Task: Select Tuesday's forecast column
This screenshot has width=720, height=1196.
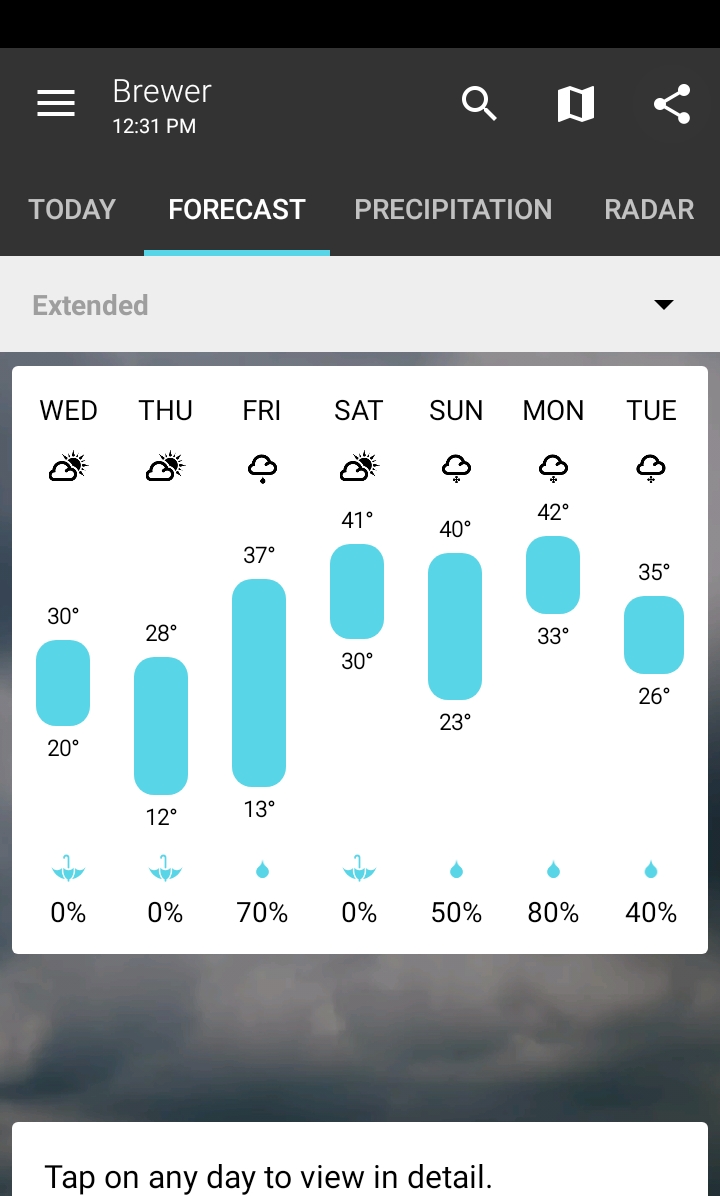Action: (x=651, y=660)
